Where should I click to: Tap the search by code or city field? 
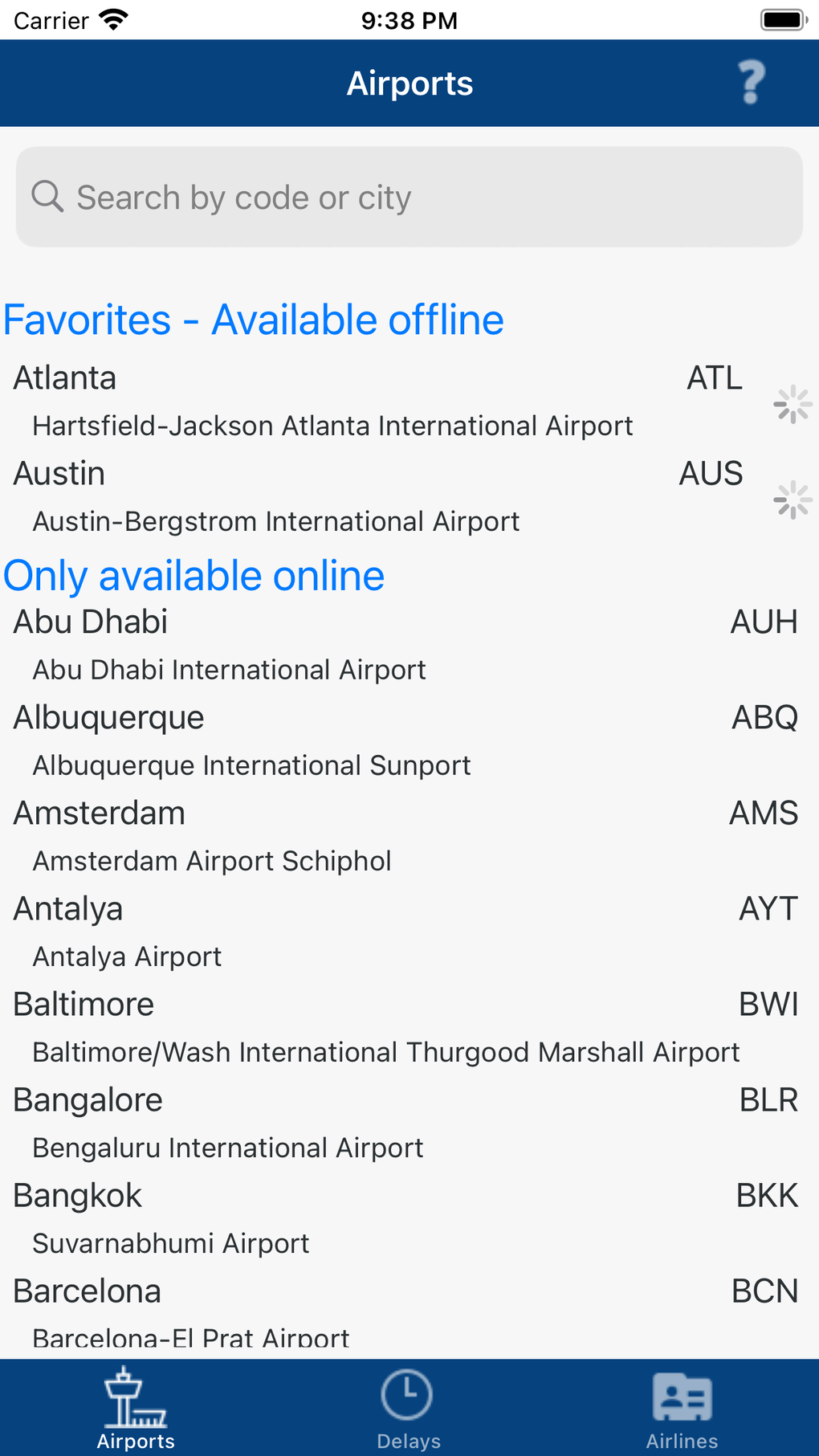[x=409, y=198]
